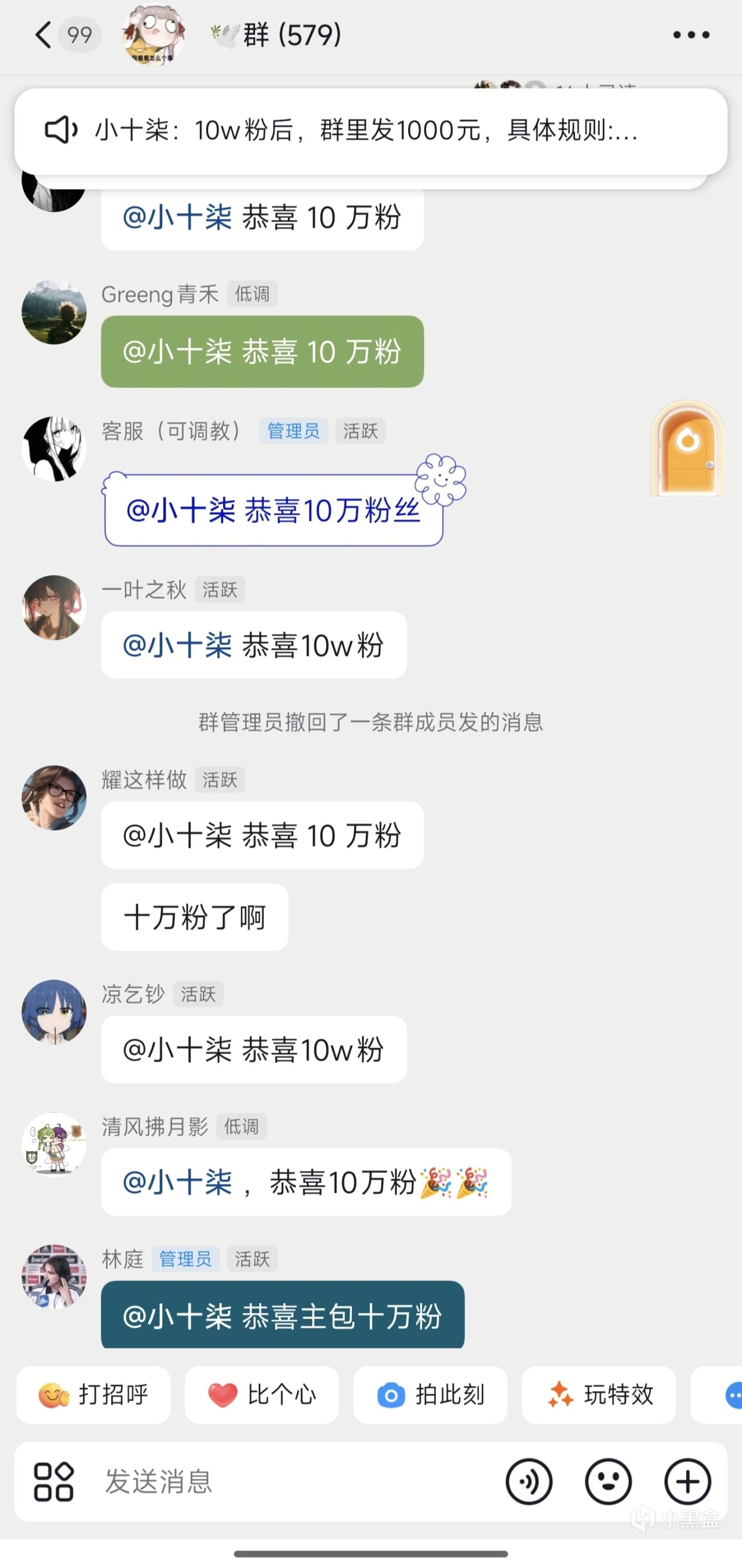The height and width of the screenshot is (1568, 742).
Task: Open 一叶之秋's avatar
Action: pyautogui.click(x=54, y=607)
